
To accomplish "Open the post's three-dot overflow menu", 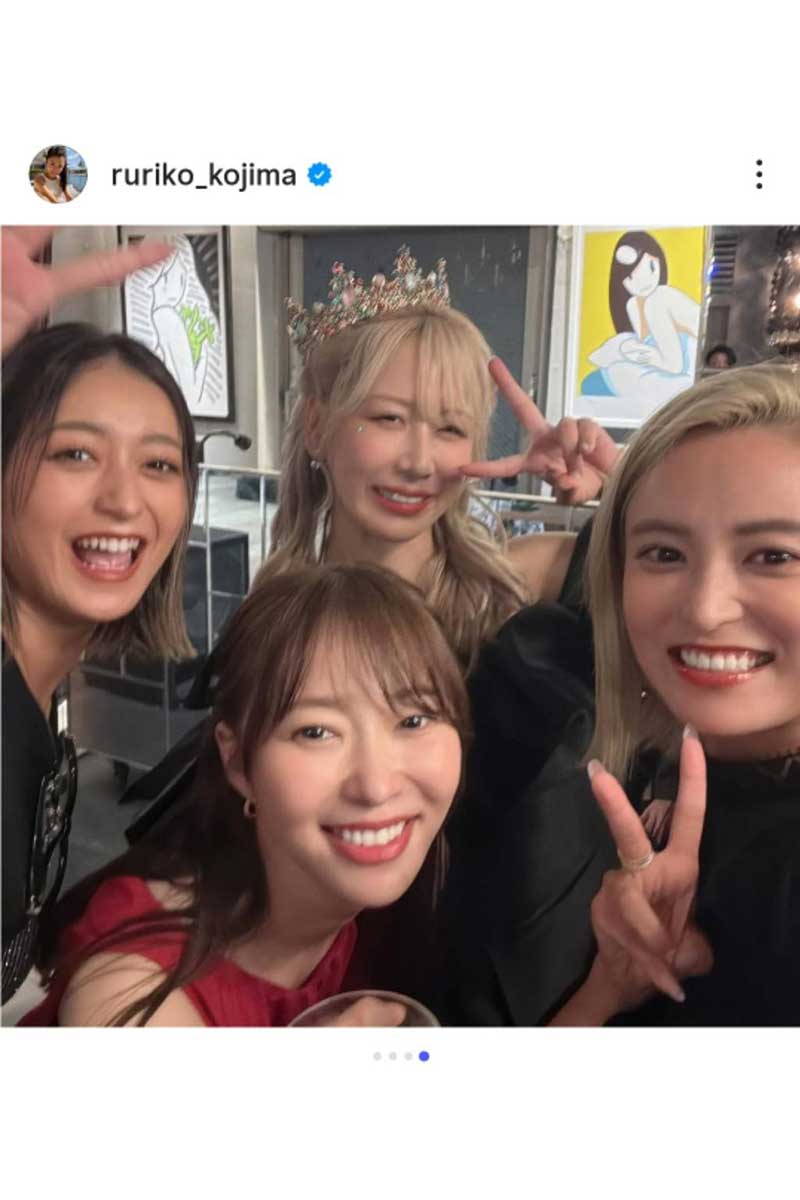I will tap(759, 174).
